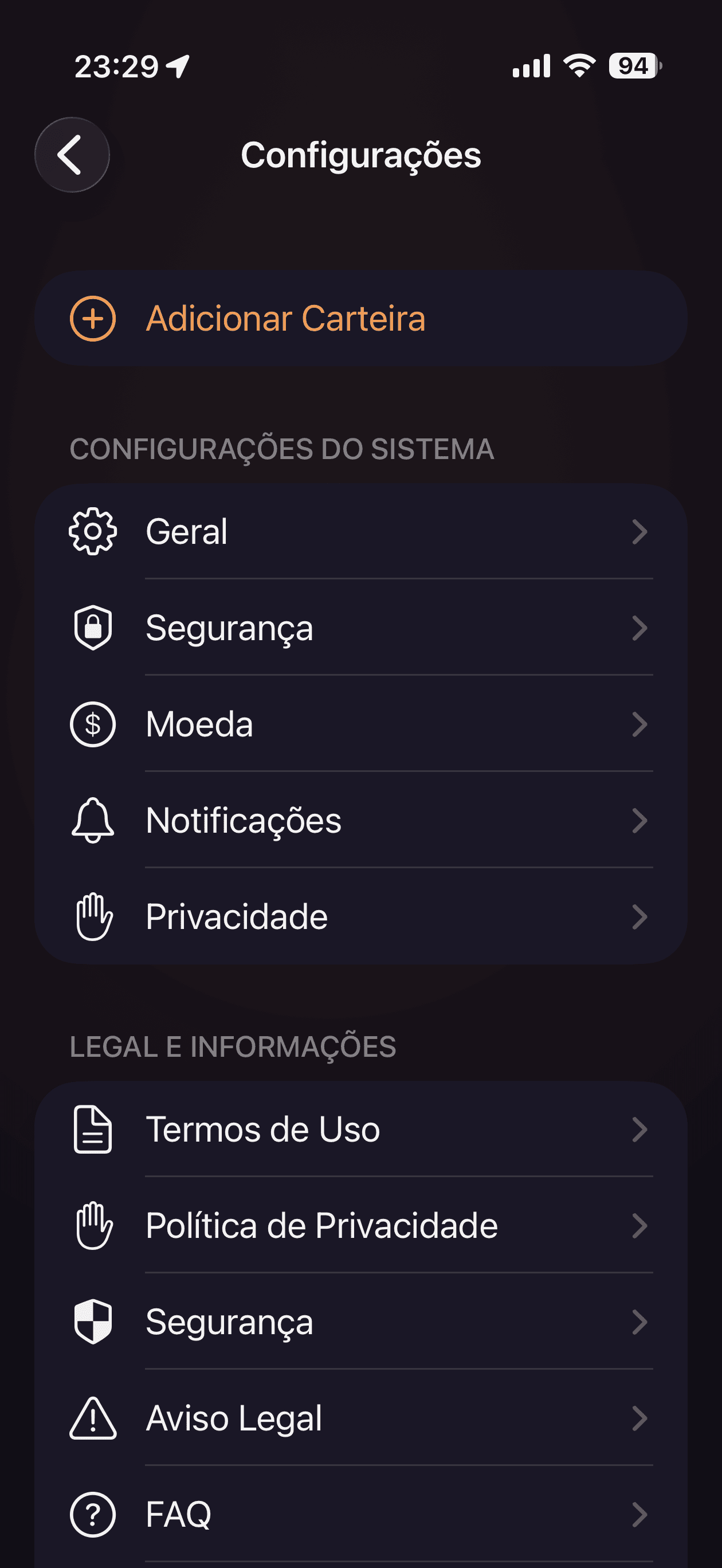Open the Notificações settings
The height and width of the screenshot is (1568, 722).
[361, 821]
